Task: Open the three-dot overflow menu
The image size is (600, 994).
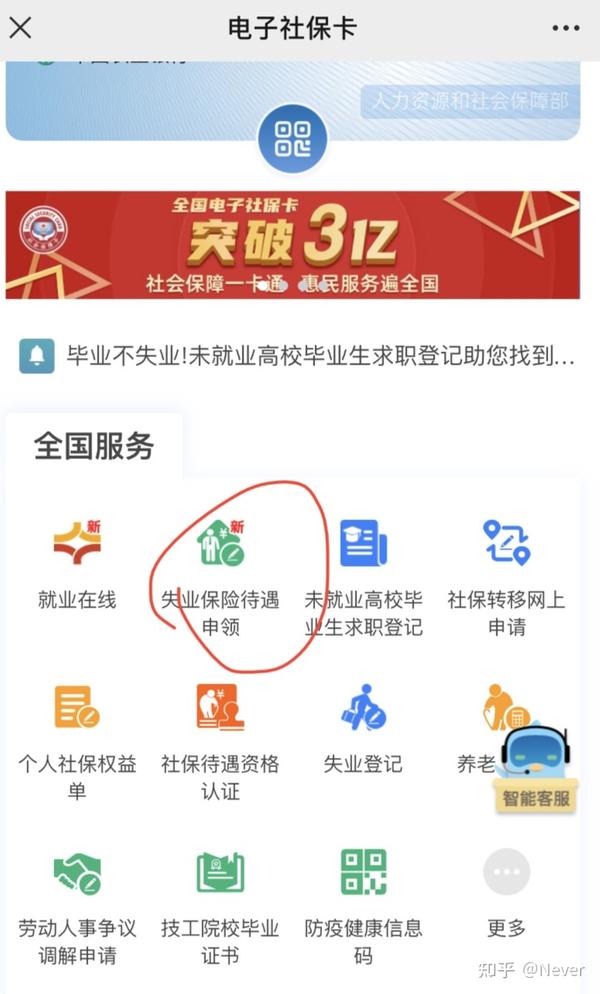Action: pos(565,28)
